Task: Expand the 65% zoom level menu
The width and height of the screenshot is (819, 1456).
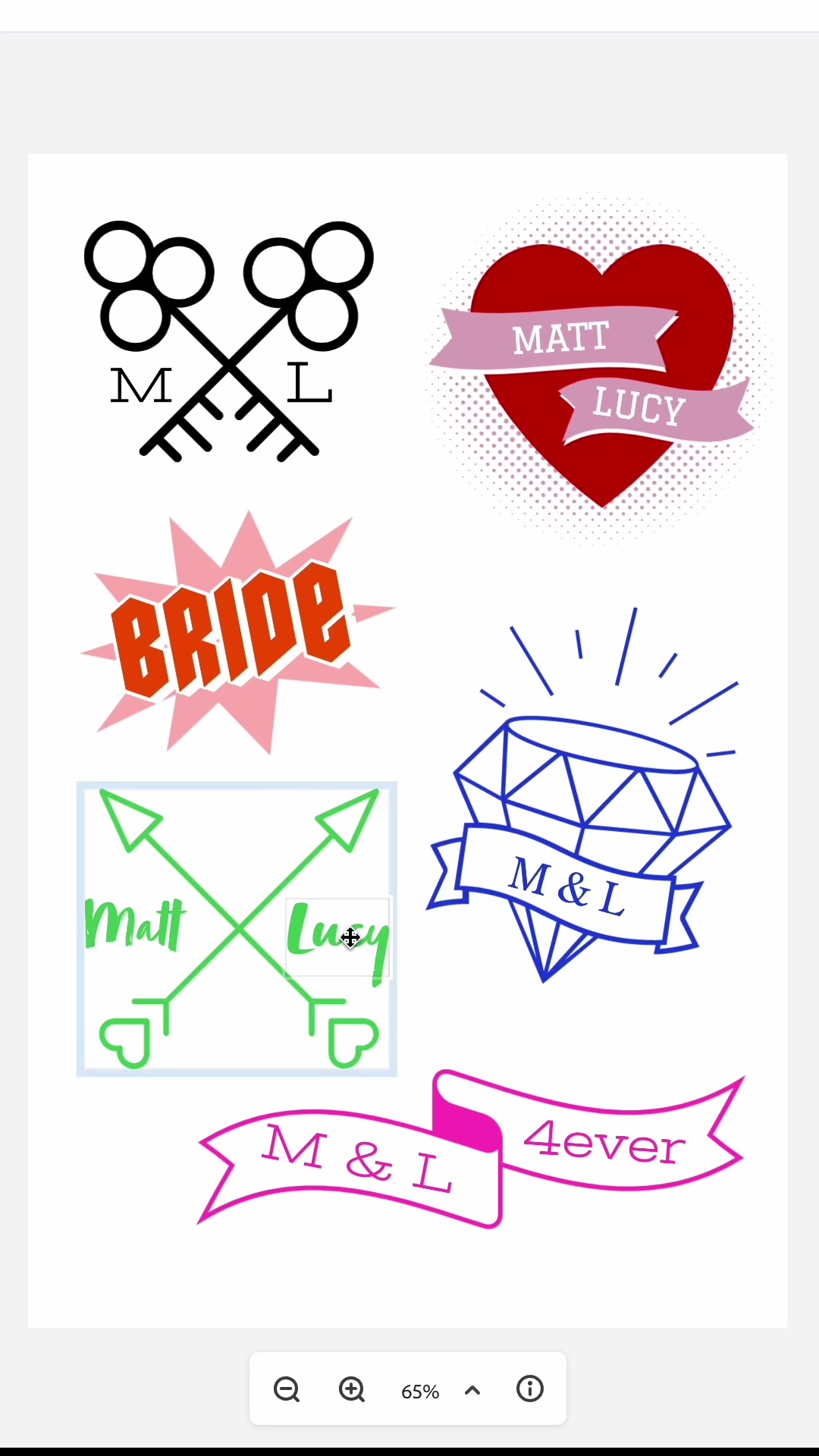Action: 472,1390
